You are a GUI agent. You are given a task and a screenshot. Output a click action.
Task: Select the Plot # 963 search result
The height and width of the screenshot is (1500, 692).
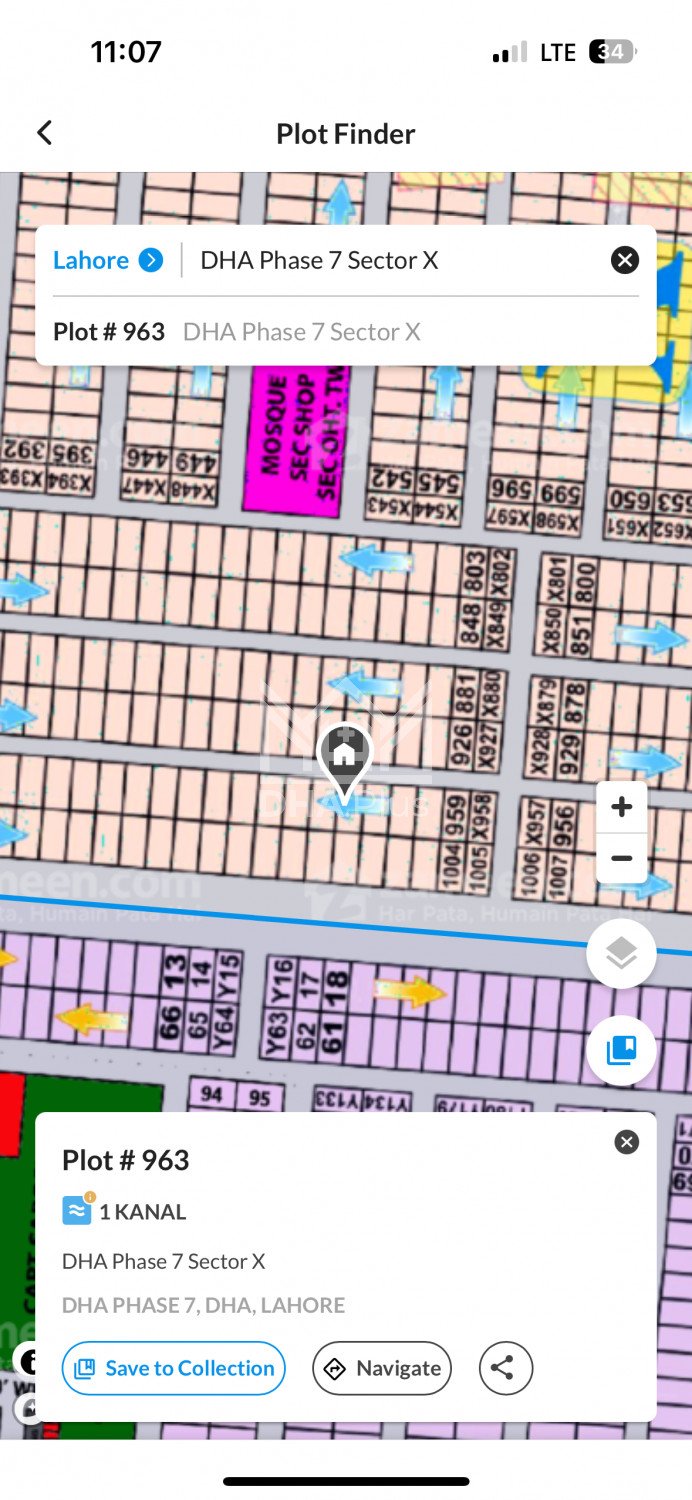(236, 332)
